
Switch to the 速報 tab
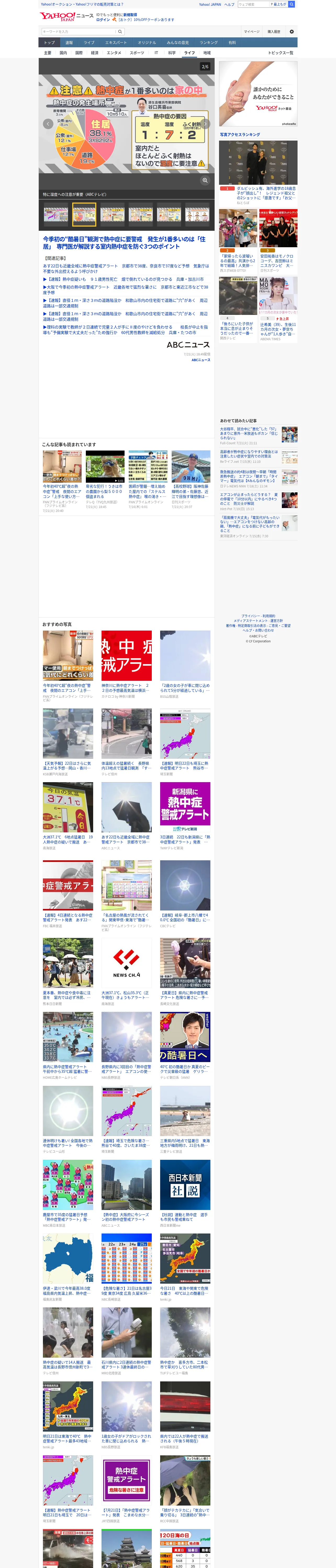coord(69,43)
